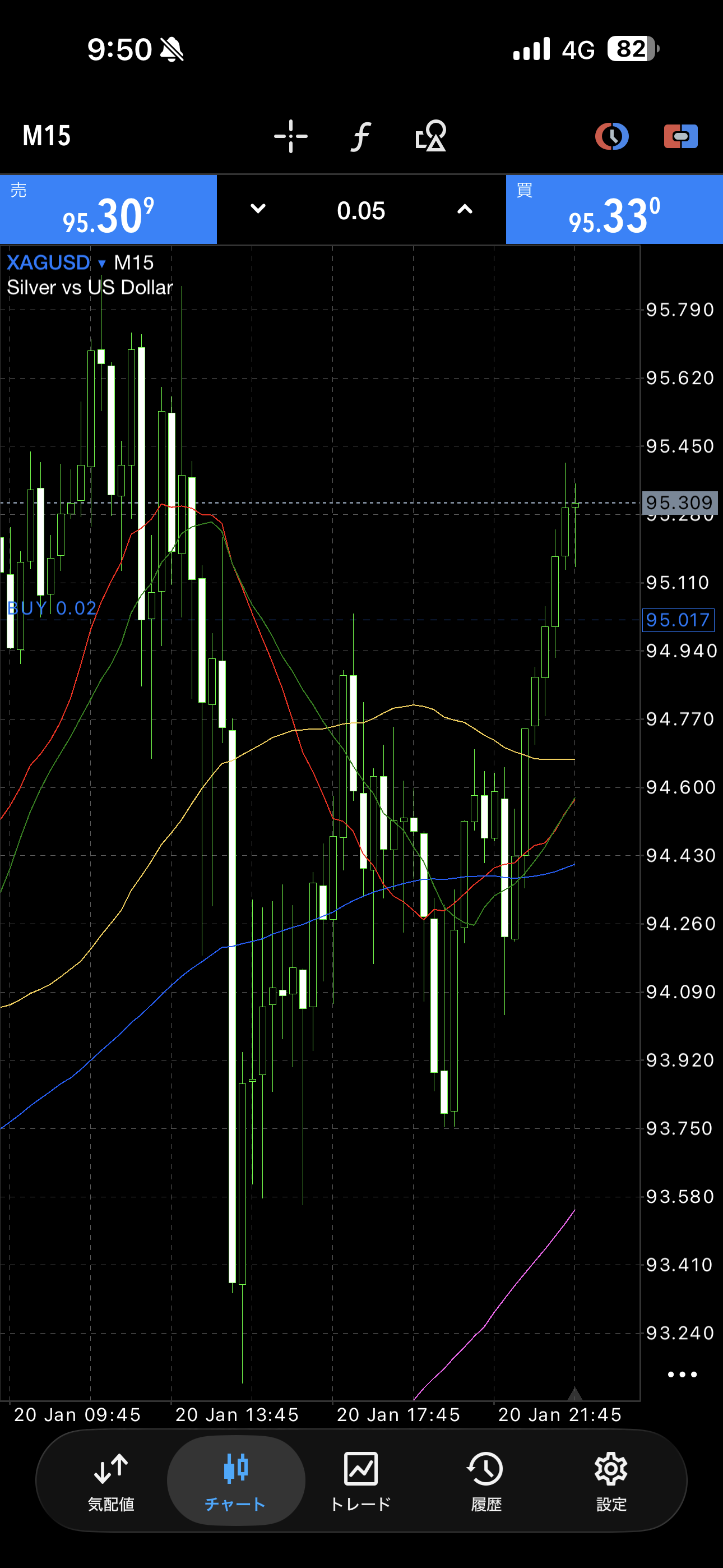Open the three-dot chart options
This screenshot has height=1568, width=723.
[682, 1375]
